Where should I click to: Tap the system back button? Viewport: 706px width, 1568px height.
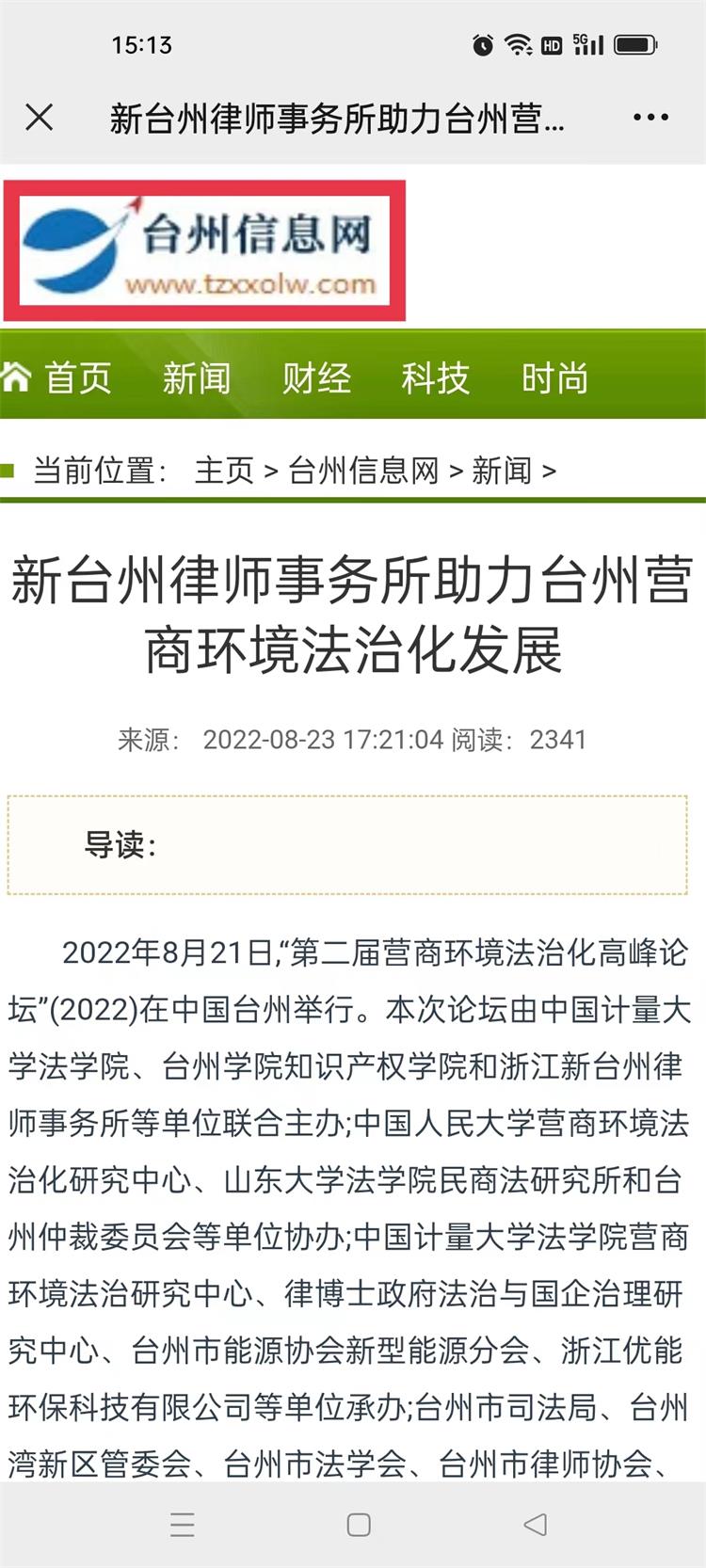(535, 1525)
